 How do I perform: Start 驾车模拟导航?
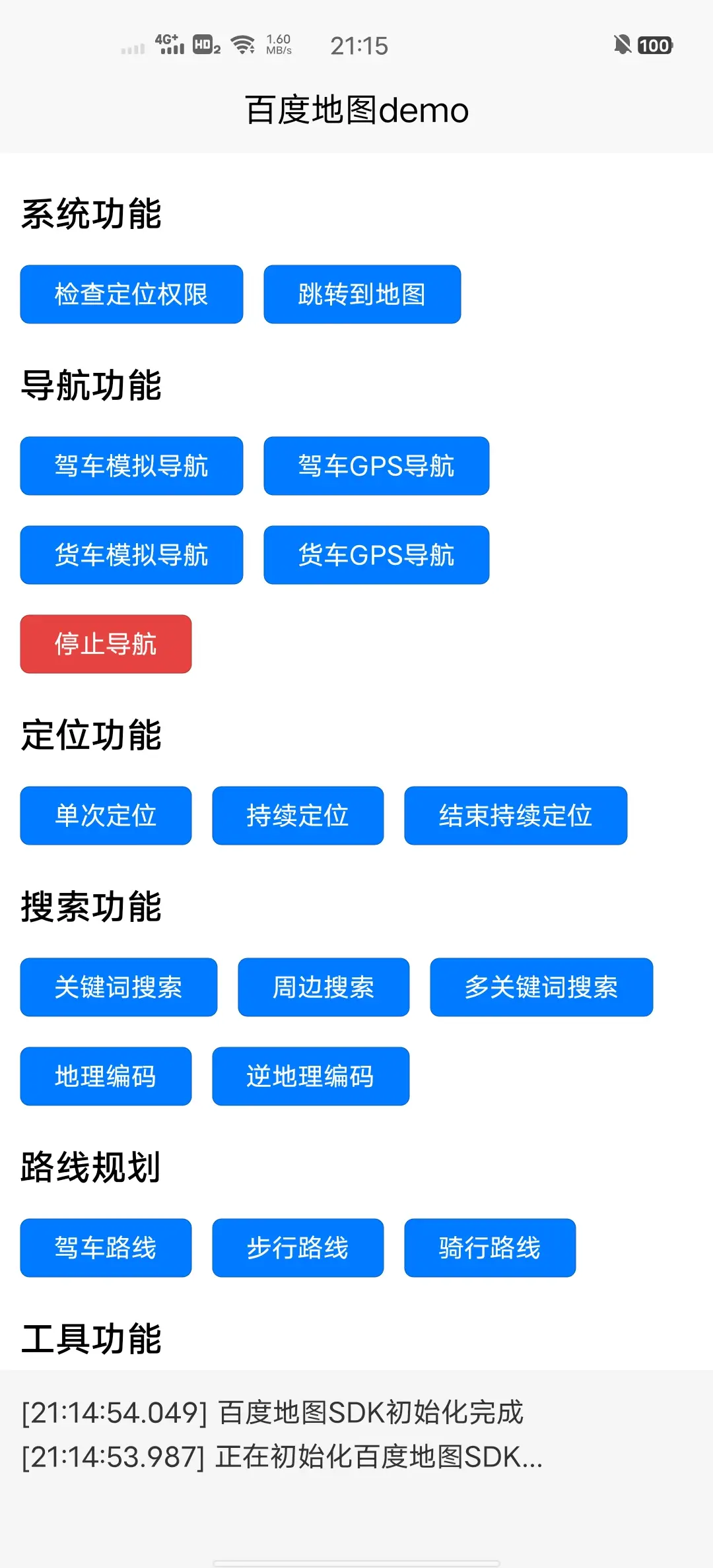pyautogui.click(x=131, y=466)
